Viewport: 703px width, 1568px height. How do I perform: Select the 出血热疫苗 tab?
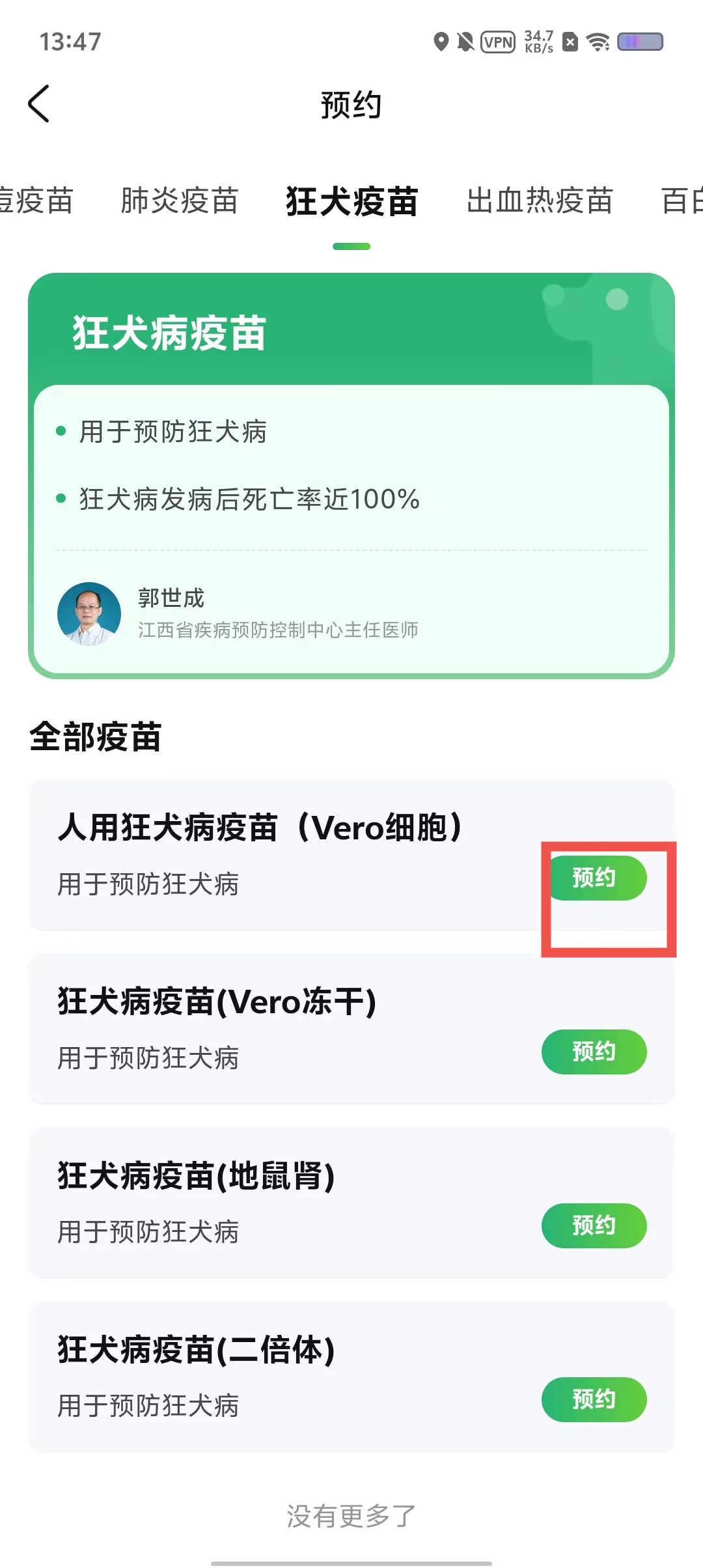(540, 201)
